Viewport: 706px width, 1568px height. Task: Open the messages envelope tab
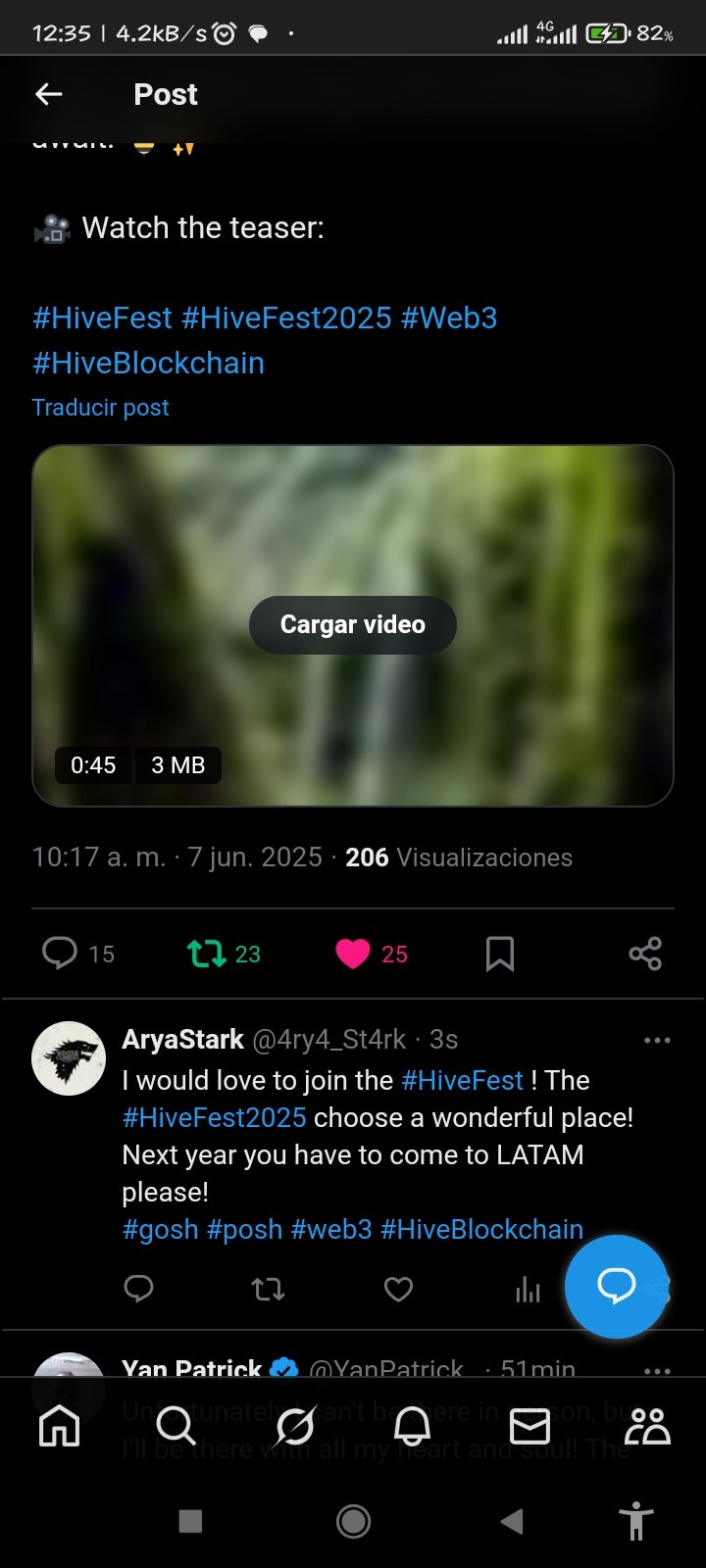click(529, 1426)
